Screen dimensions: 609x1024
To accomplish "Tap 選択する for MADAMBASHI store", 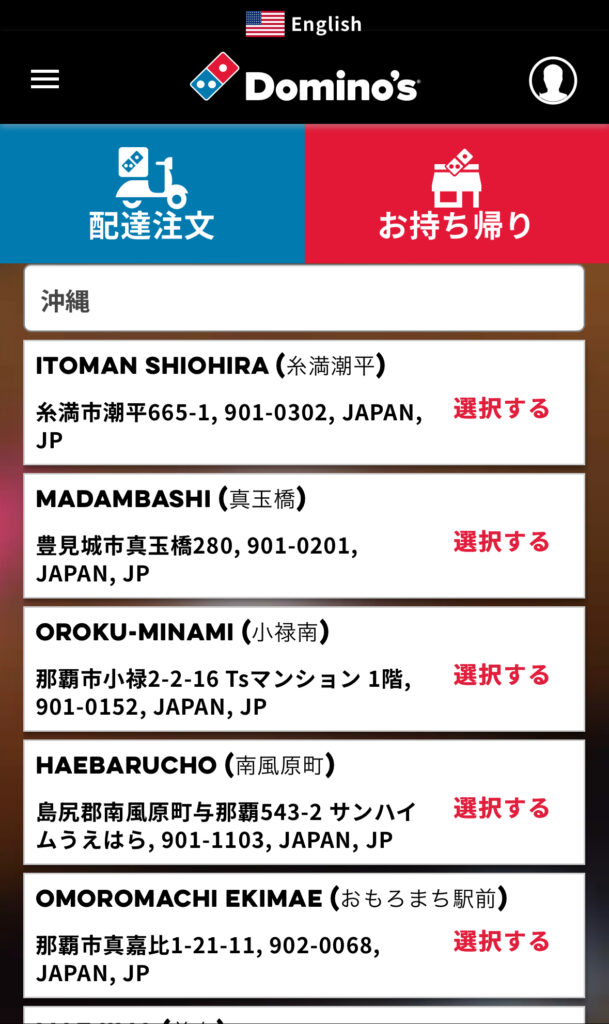I will (x=501, y=542).
